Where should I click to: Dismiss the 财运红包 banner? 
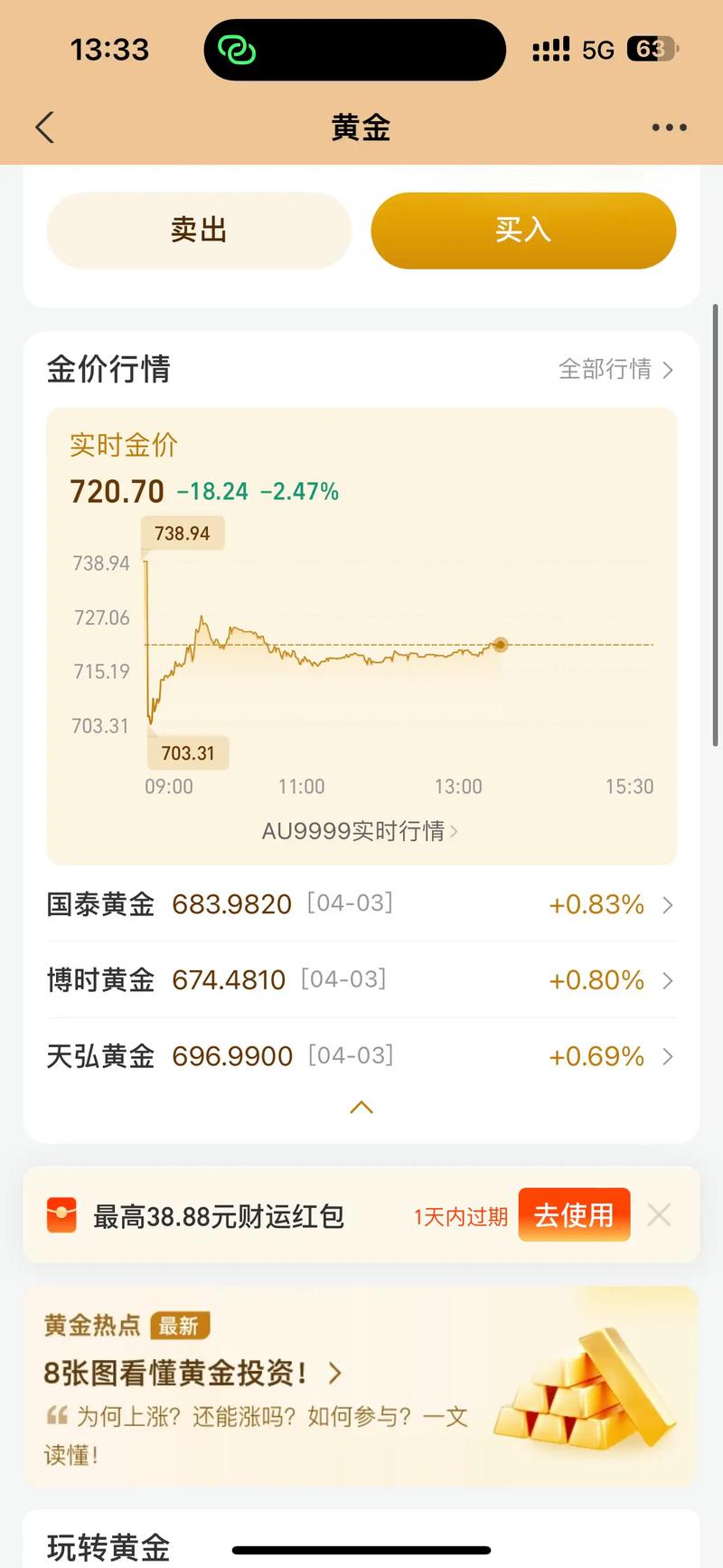tap(659, 1214)
